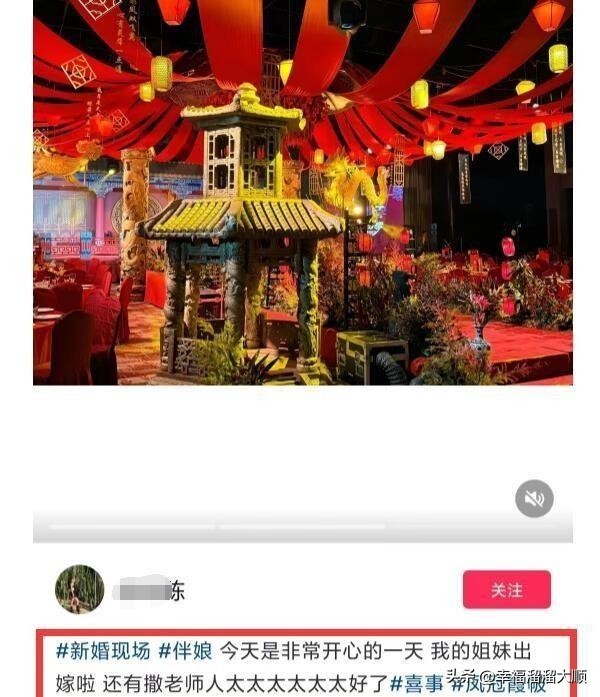The height and width of the screenshot is (697, 600).
Task: Follow this user via 关注 button
Action: [506, 590]
